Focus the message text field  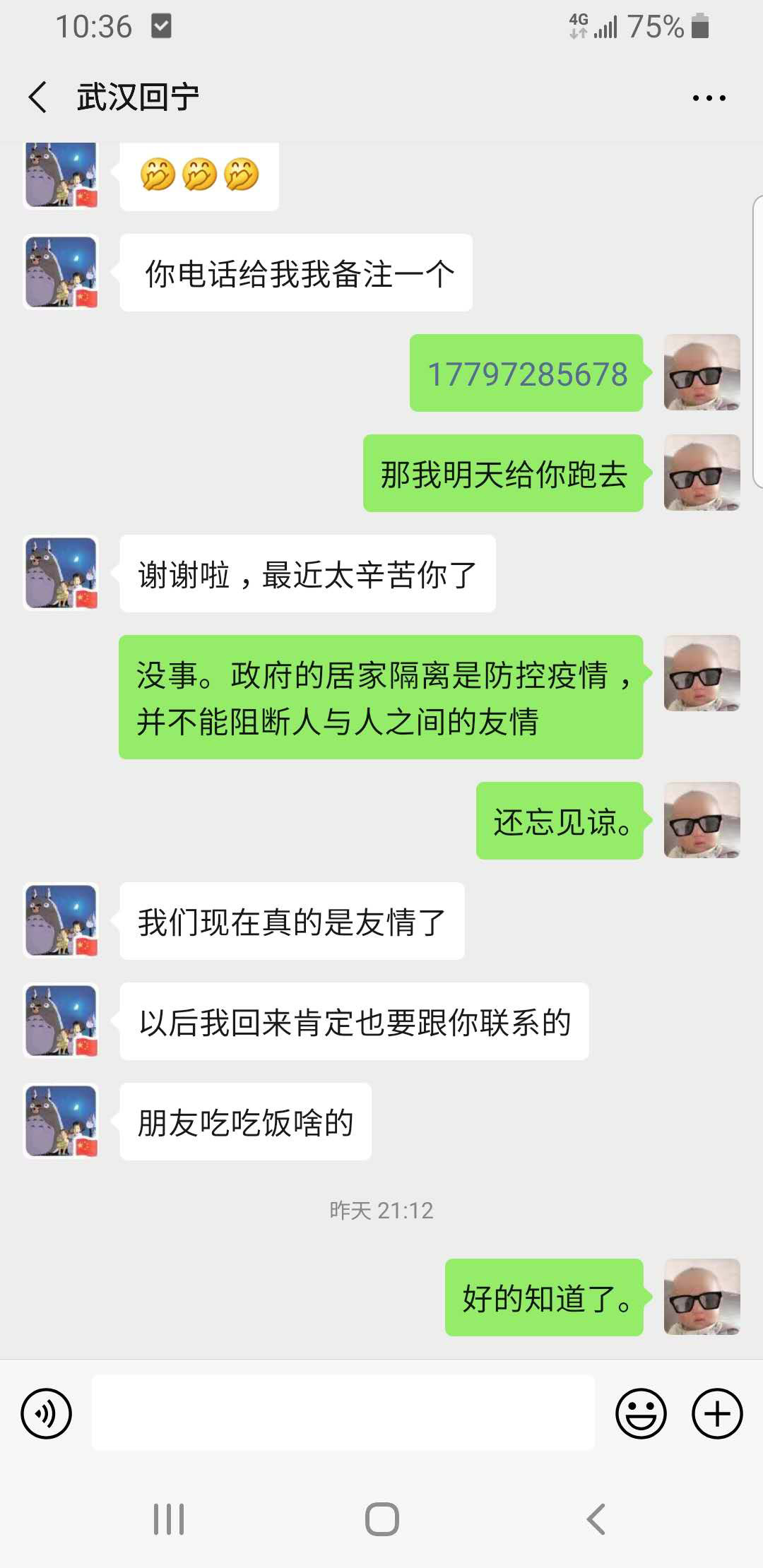click(343, 1413)
